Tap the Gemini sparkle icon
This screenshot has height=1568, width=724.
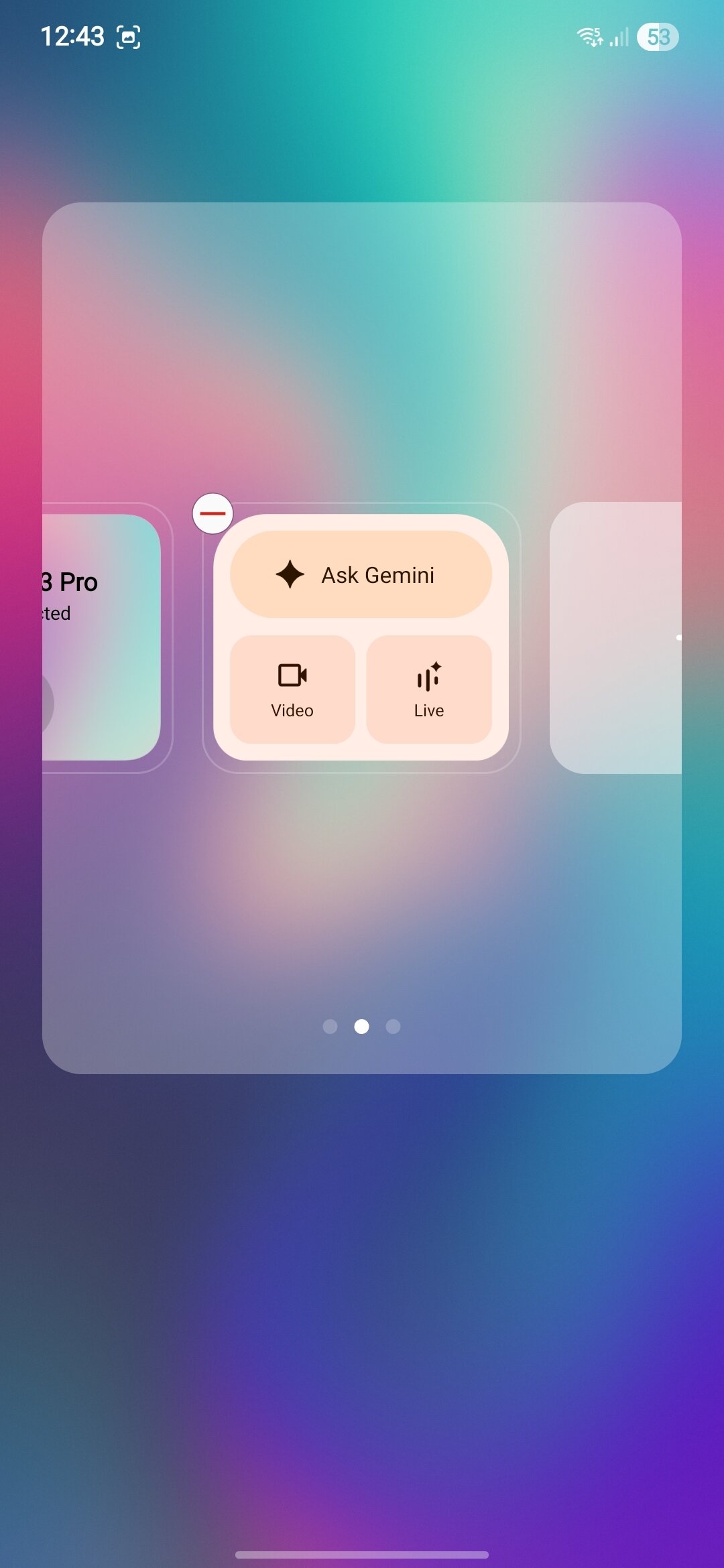[x=290, y=574]
